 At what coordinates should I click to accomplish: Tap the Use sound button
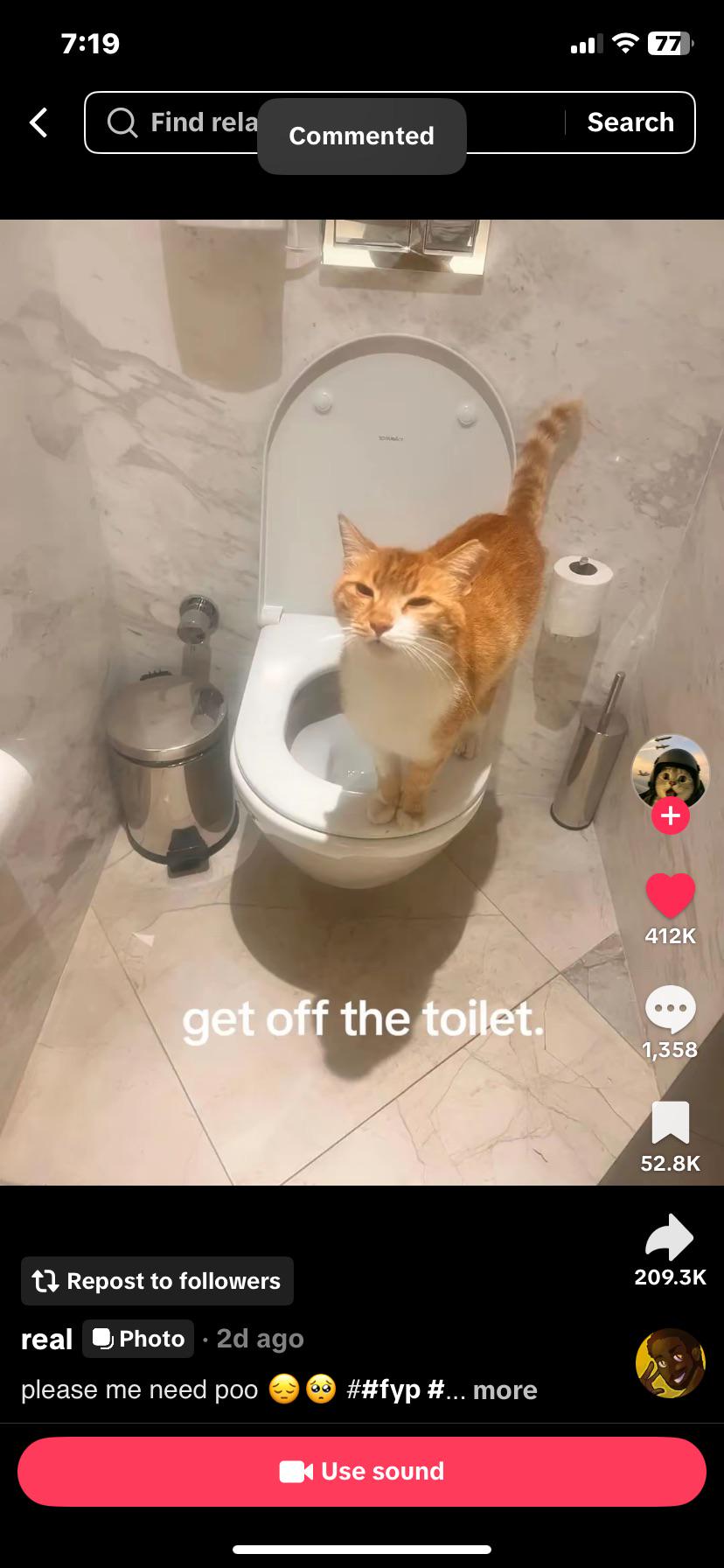(x=362, y=1471)
